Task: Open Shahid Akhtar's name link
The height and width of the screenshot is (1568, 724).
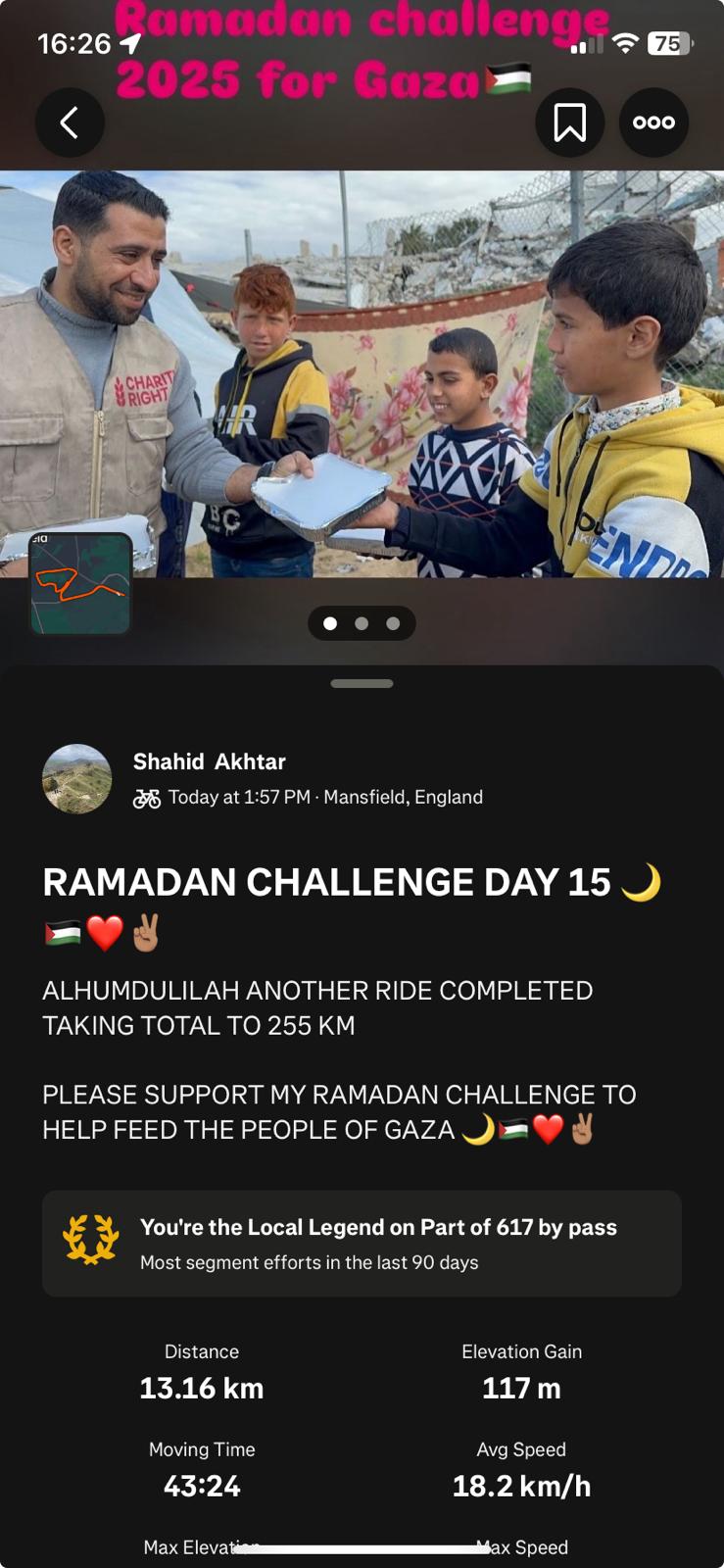Action: click(210, 761)
